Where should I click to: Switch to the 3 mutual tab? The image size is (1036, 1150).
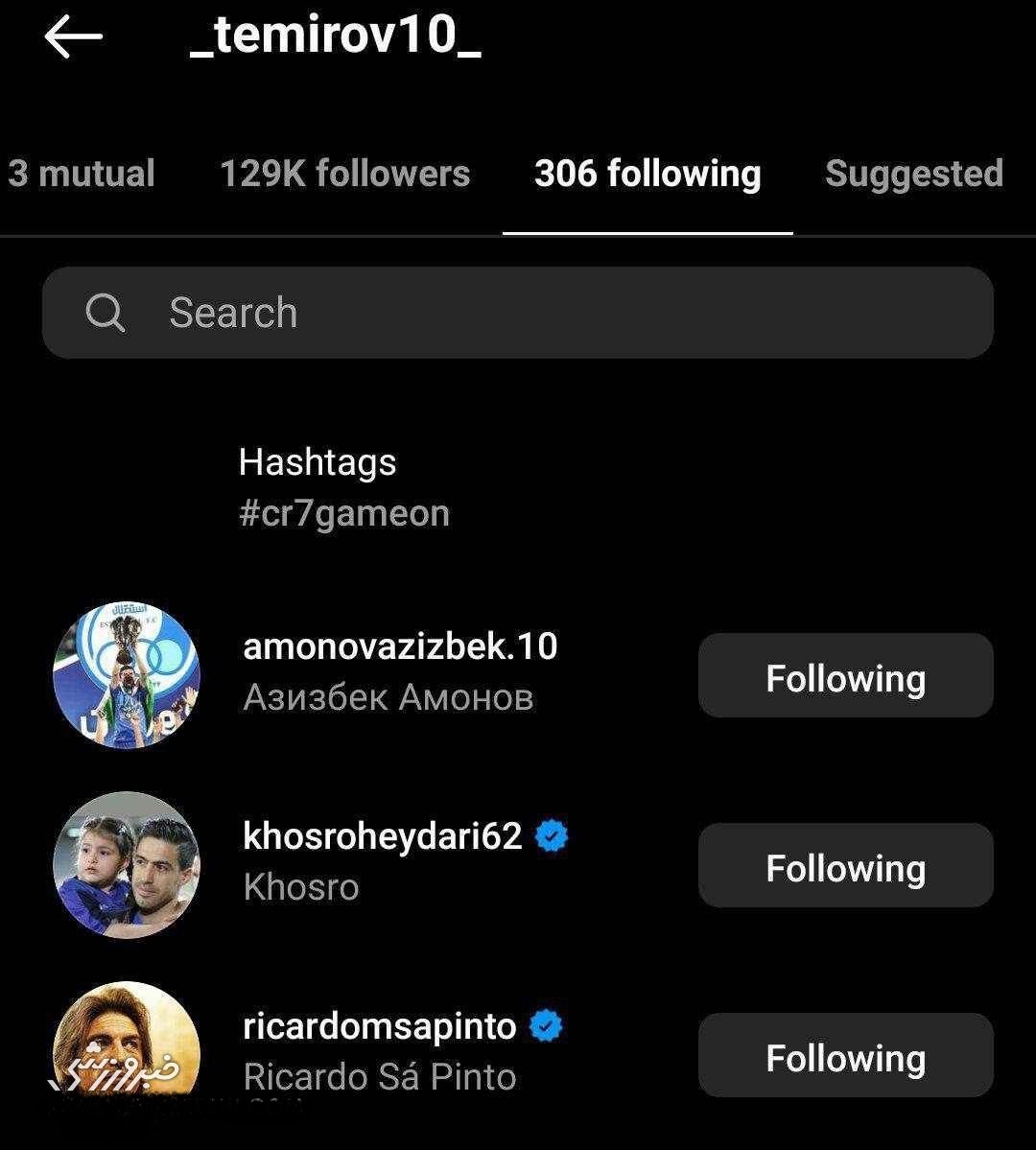click(81, 174)
